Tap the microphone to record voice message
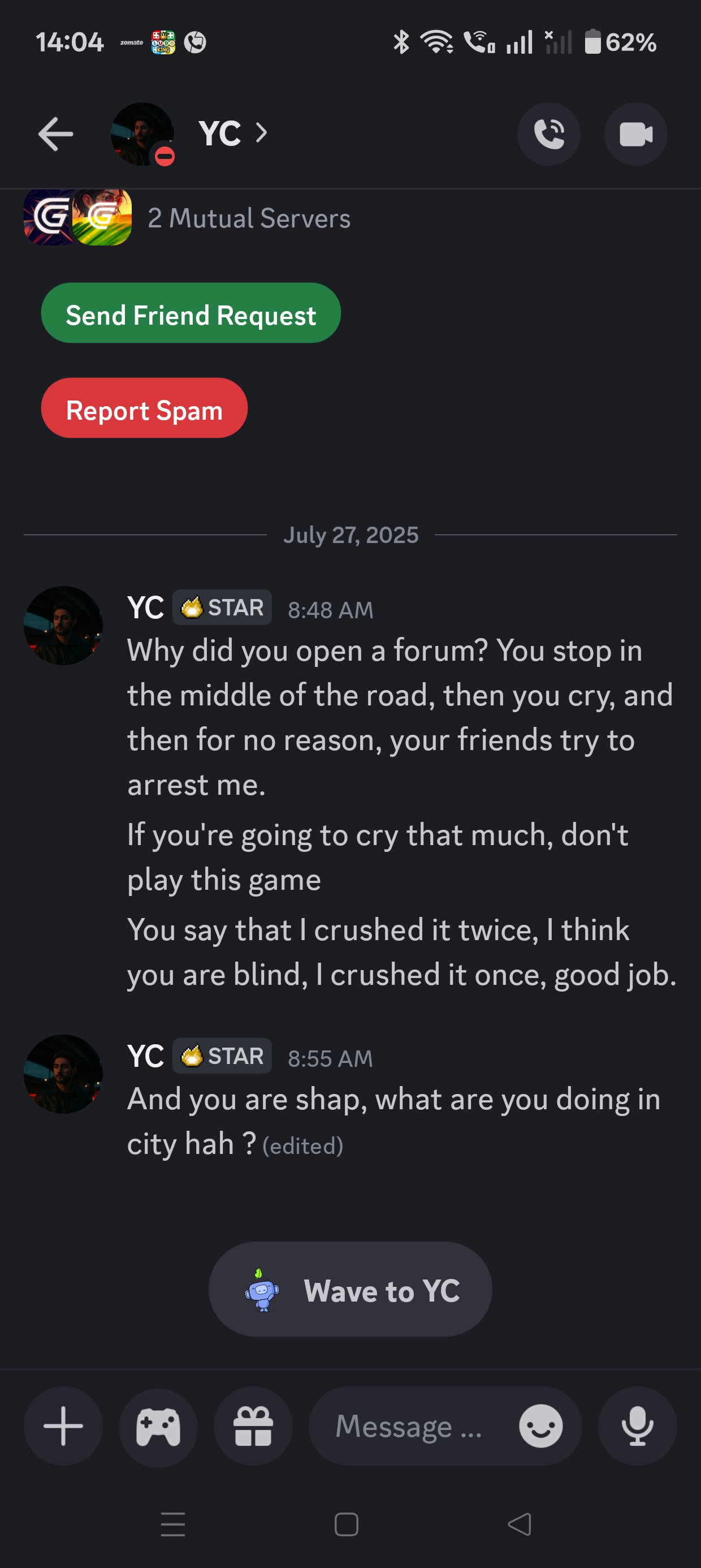The height and width of the screenshot is (1568, 701). pos(637,1425)
